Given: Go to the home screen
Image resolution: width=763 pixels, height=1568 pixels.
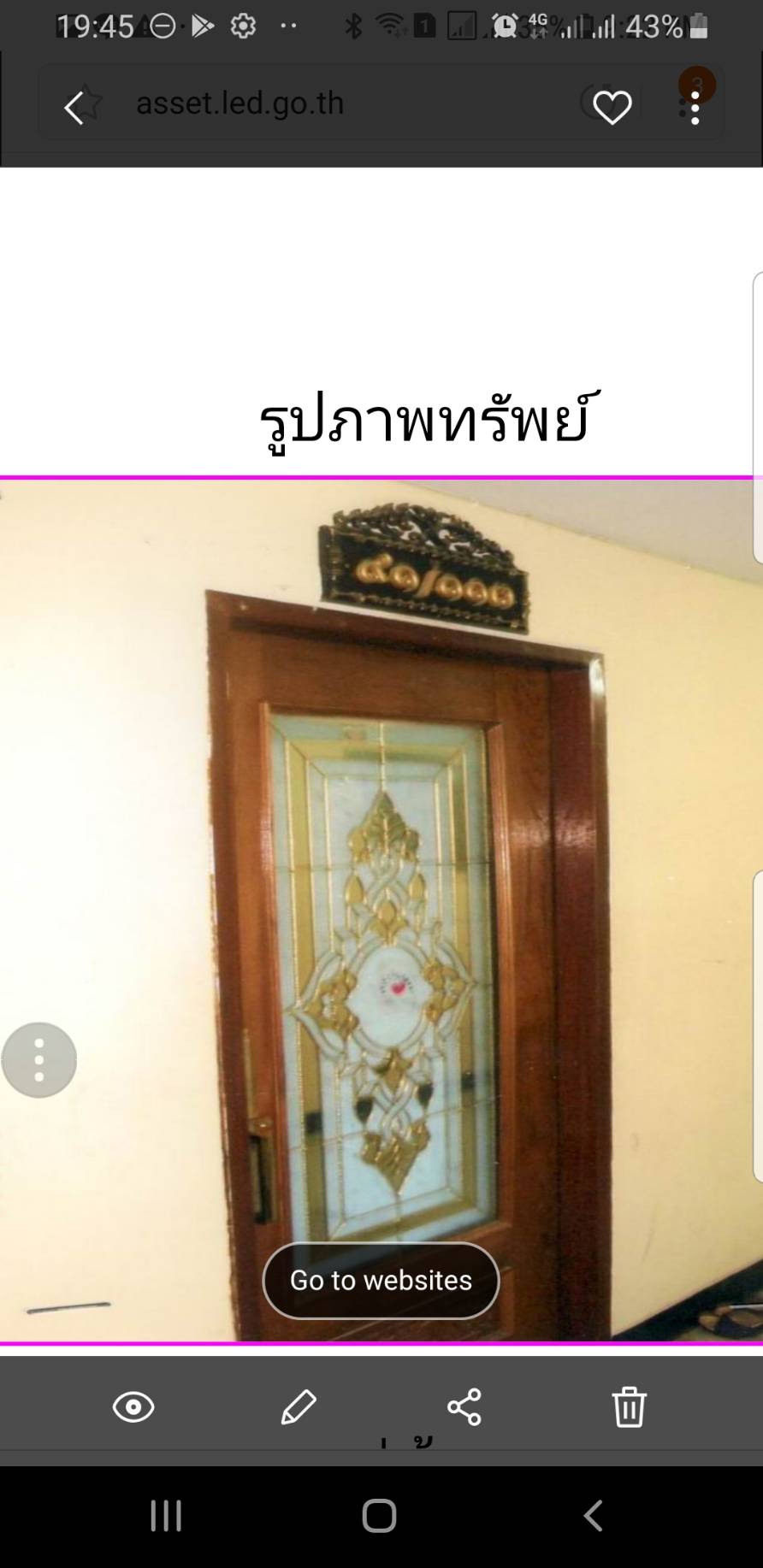Looking at the screenshot, I should [379, 1516].
